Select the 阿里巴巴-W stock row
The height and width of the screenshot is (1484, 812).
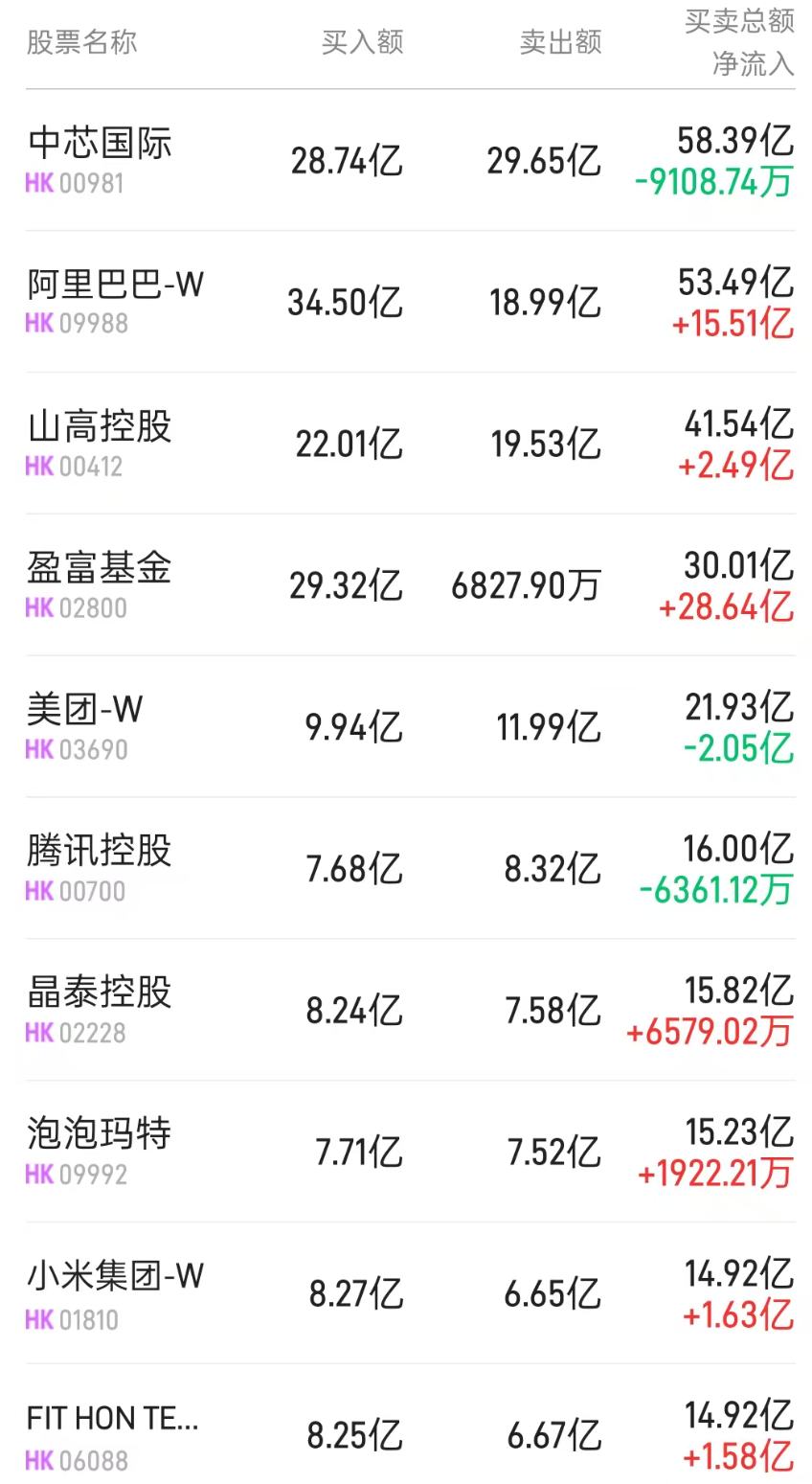point(115,285)
